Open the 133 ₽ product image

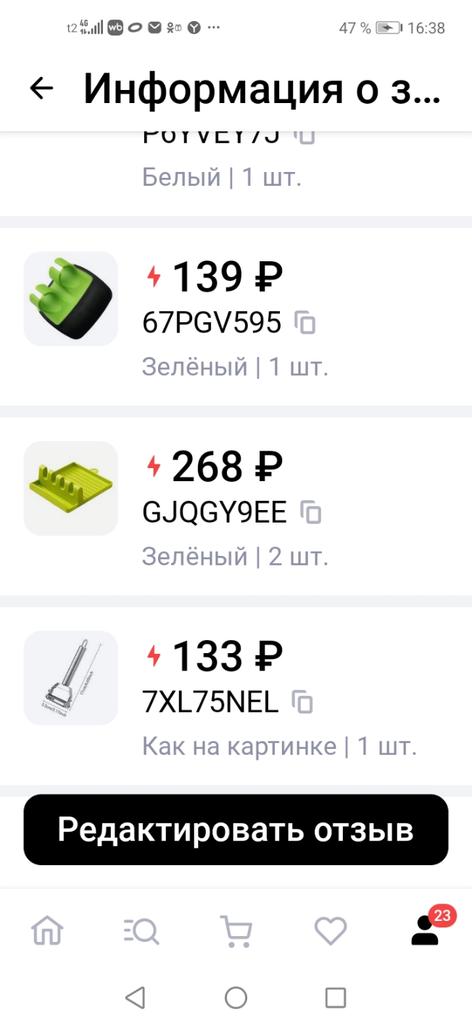71,678
